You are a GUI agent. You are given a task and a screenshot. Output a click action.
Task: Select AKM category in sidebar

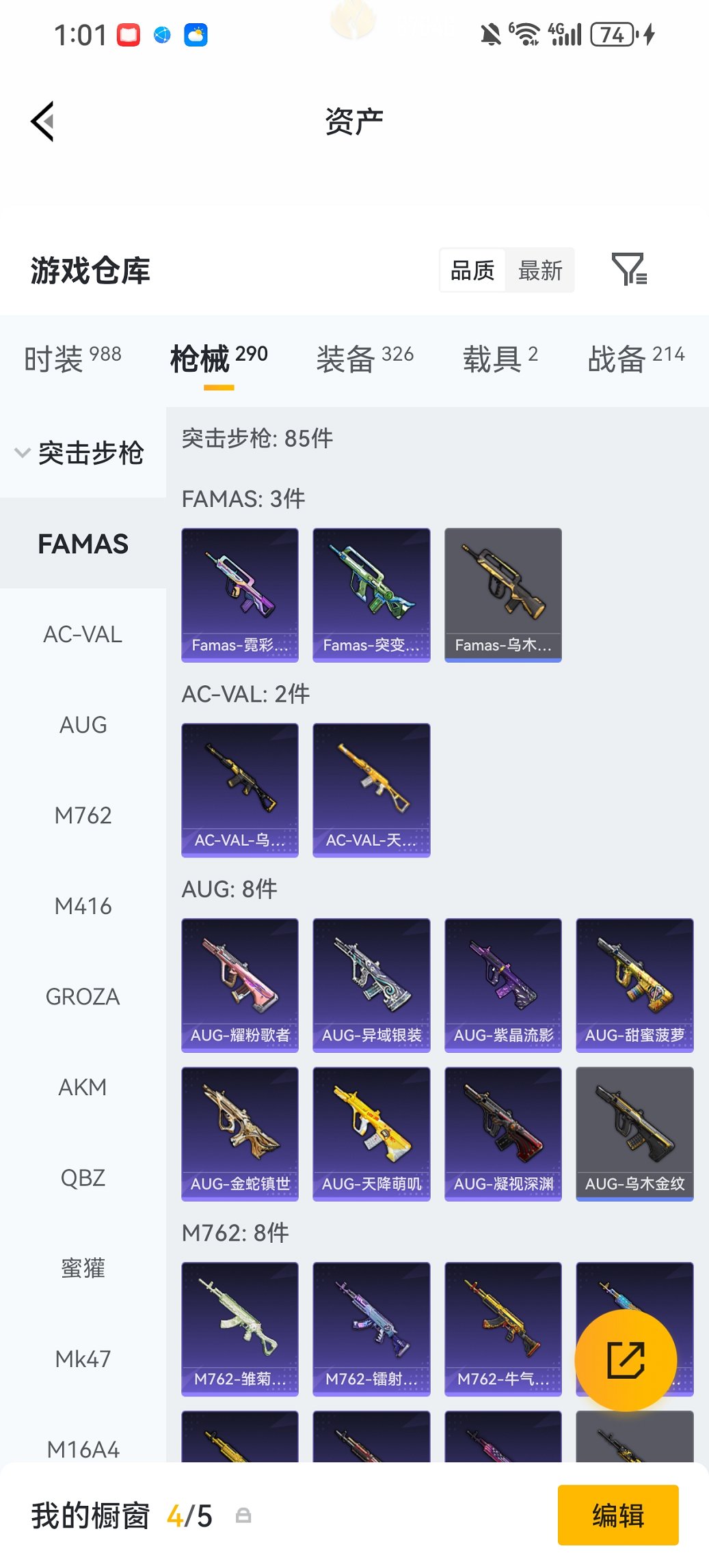(83, 1087)
